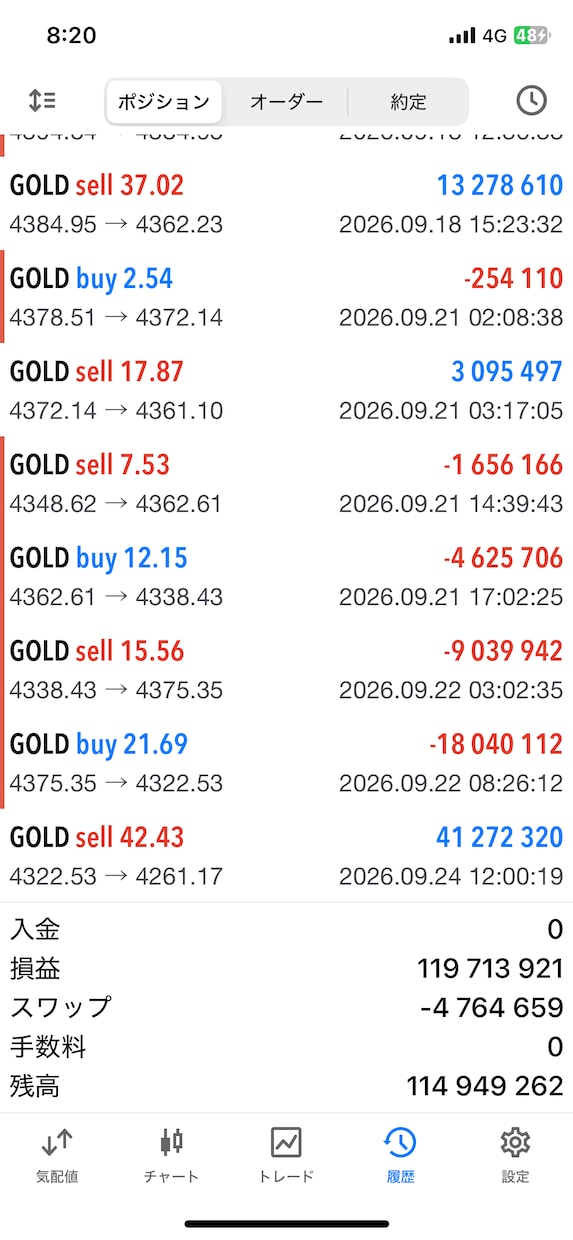Image resolution: width=573 pixels, height=1240 pixels.
Task: Switch to the 約定 segment
Action: [408, 102]
